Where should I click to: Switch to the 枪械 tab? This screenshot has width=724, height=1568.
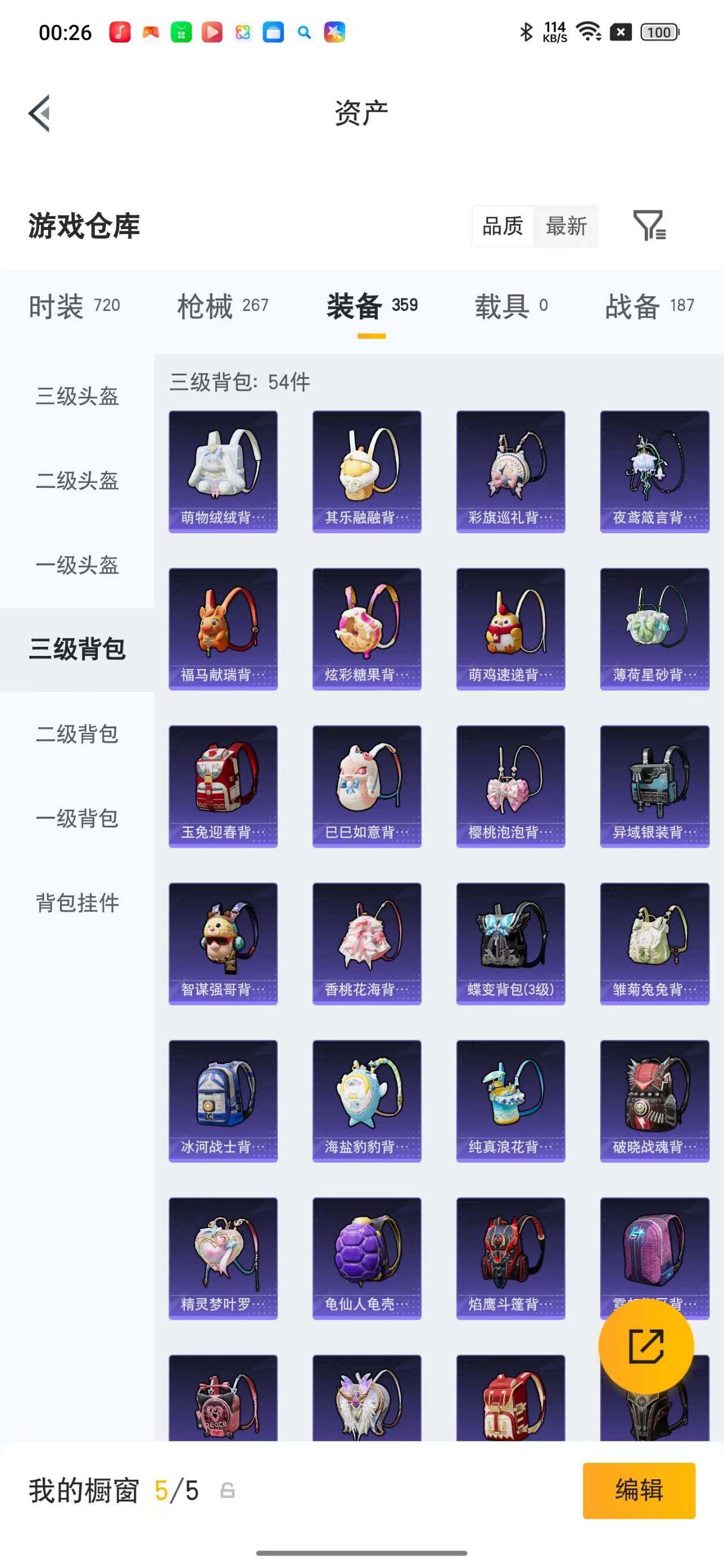223,305
